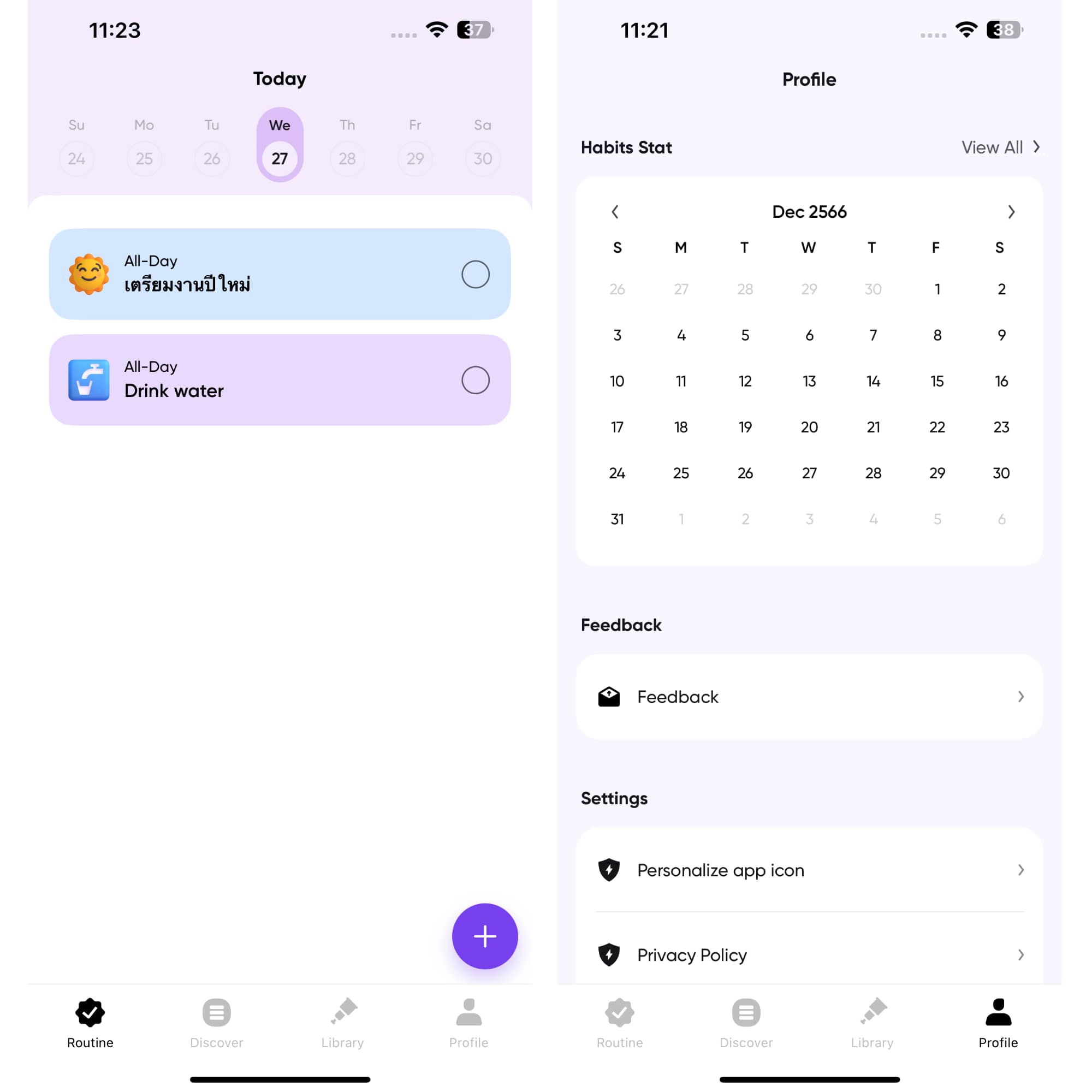The height and width of the screenshot is (1092, 1092).
Task: Open View All habits stat
Action: (999, 147)
